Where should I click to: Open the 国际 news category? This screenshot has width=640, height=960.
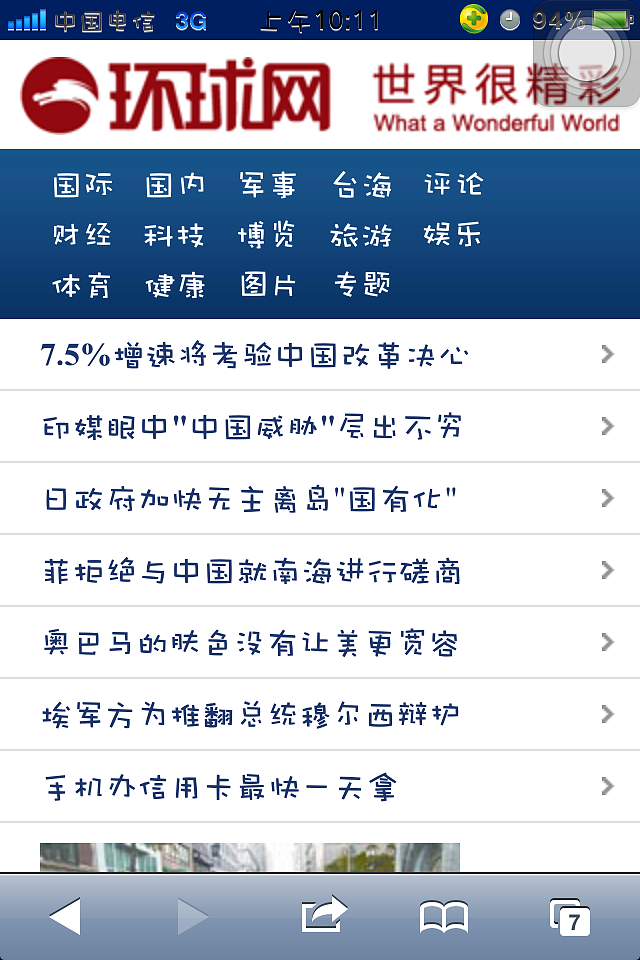(83, 185)
